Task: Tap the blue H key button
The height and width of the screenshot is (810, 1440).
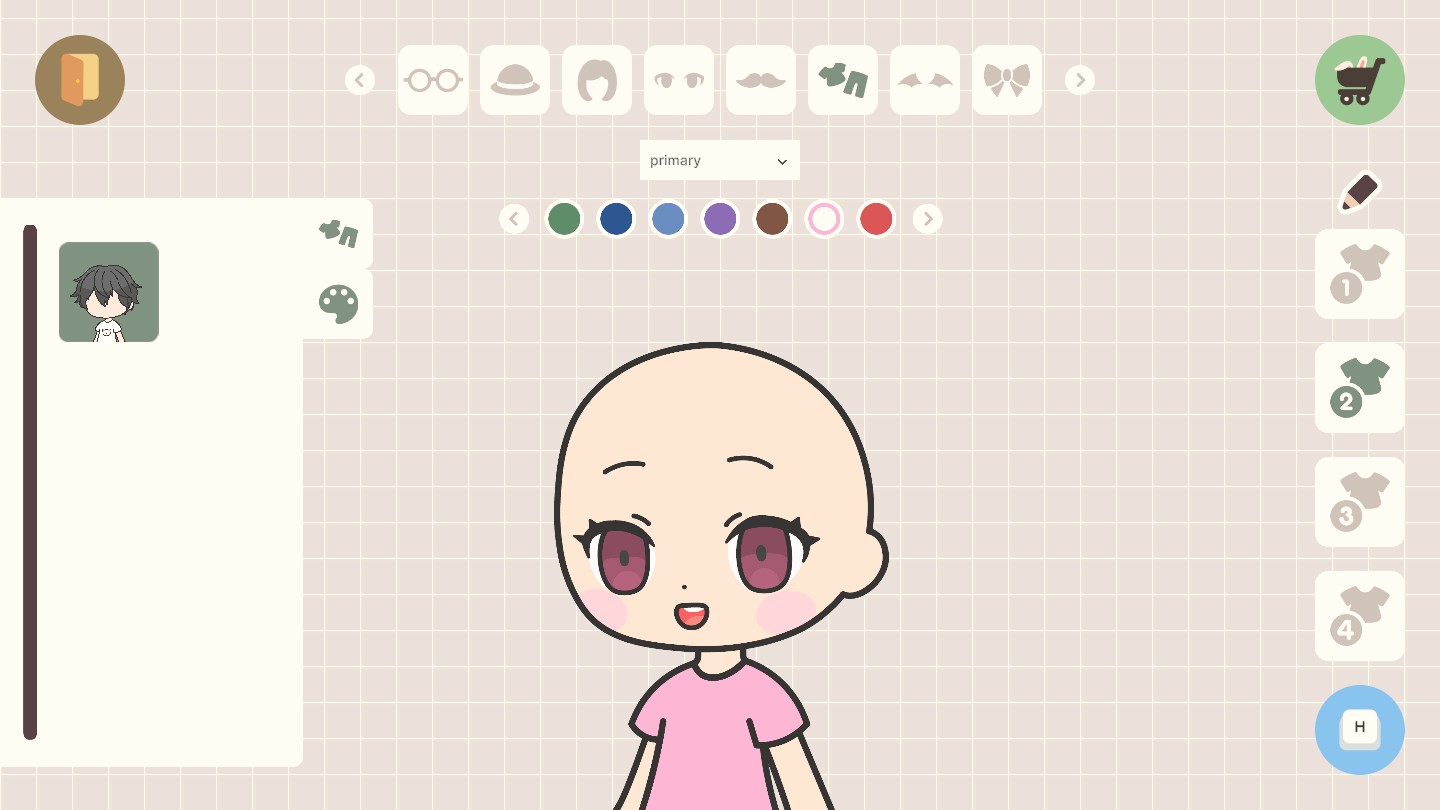Action: (x=1359, y=730)
